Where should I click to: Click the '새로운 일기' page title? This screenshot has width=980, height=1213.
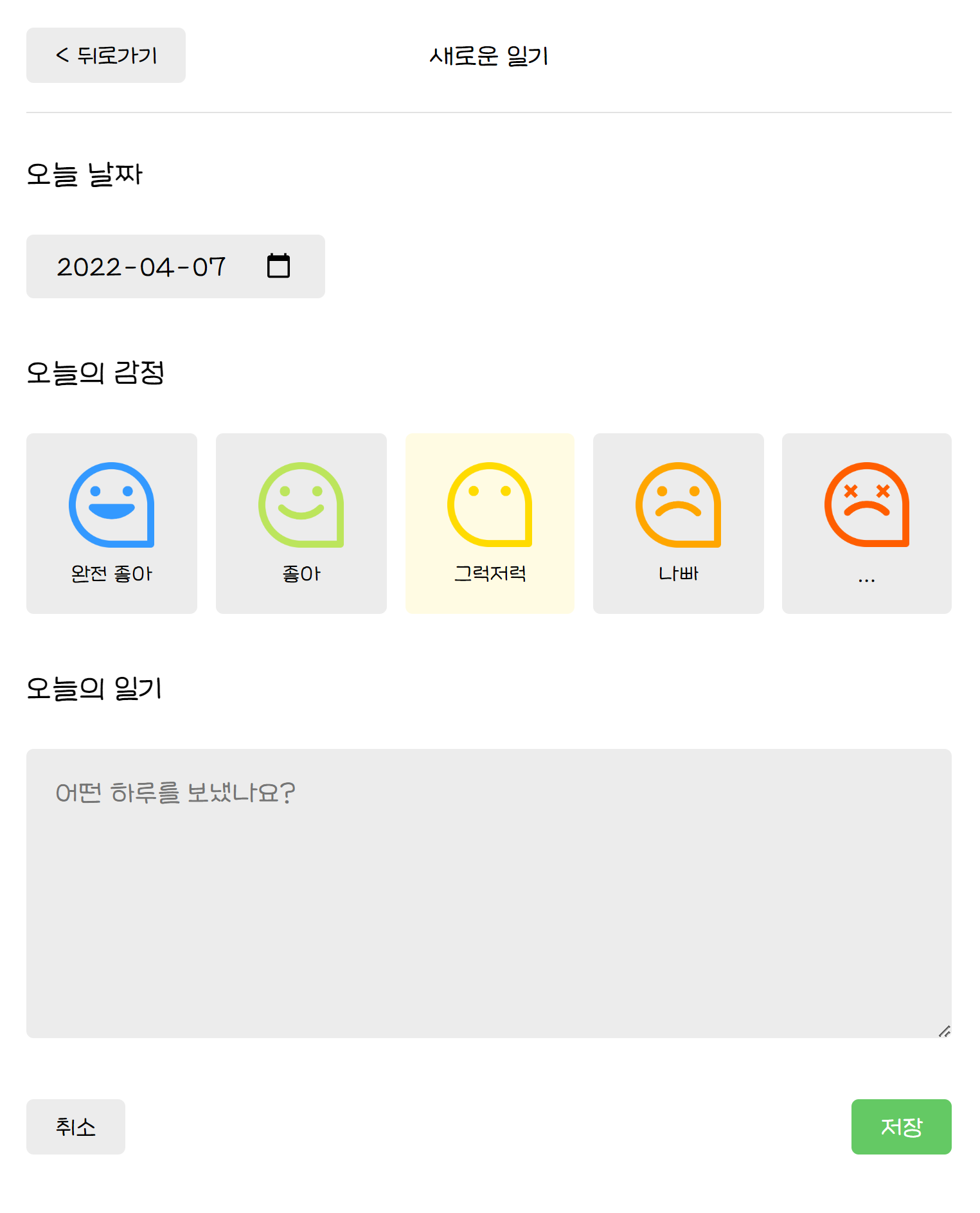tap(489, 55)
